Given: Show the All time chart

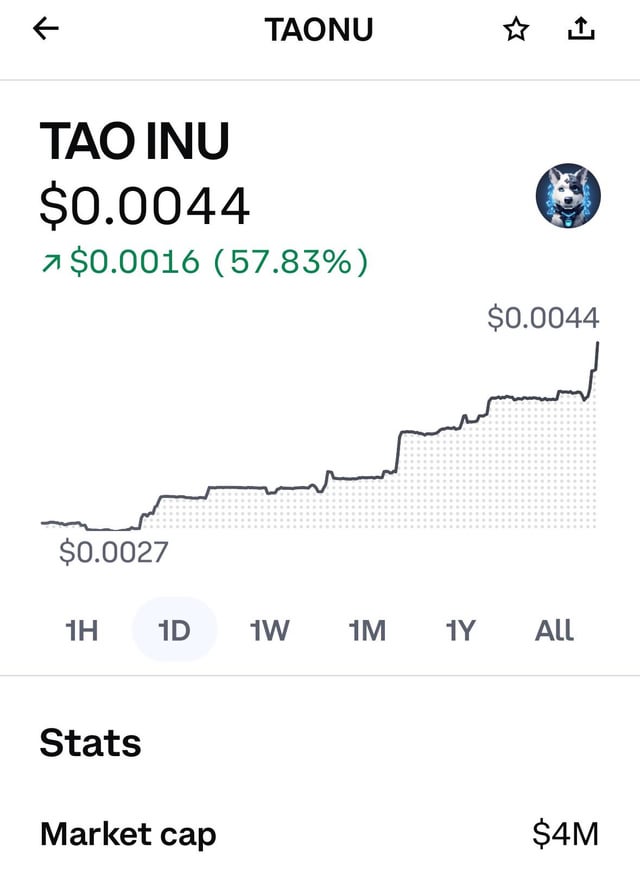Looking at the screenshot, I should (x=554, y=630).
